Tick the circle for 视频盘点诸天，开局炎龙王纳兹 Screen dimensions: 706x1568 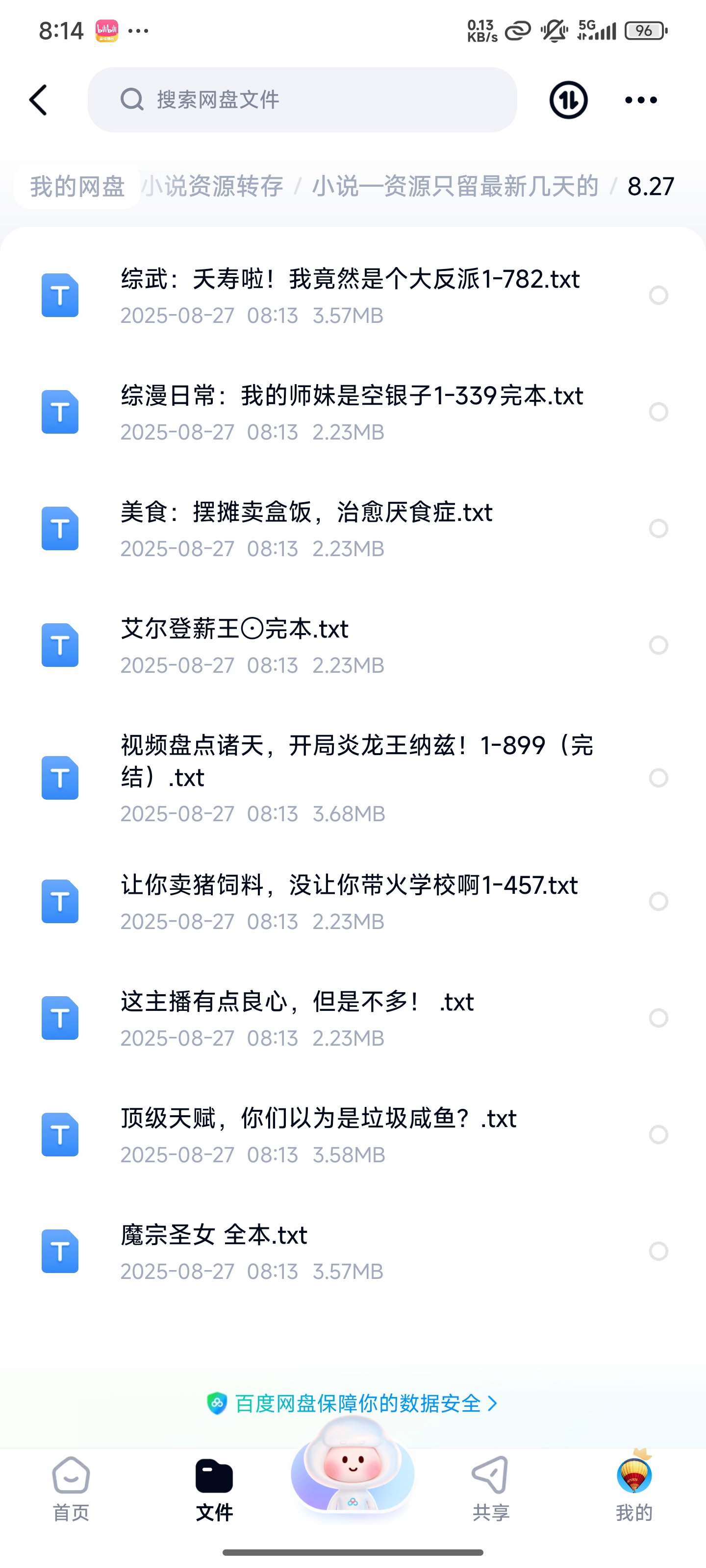658,777
